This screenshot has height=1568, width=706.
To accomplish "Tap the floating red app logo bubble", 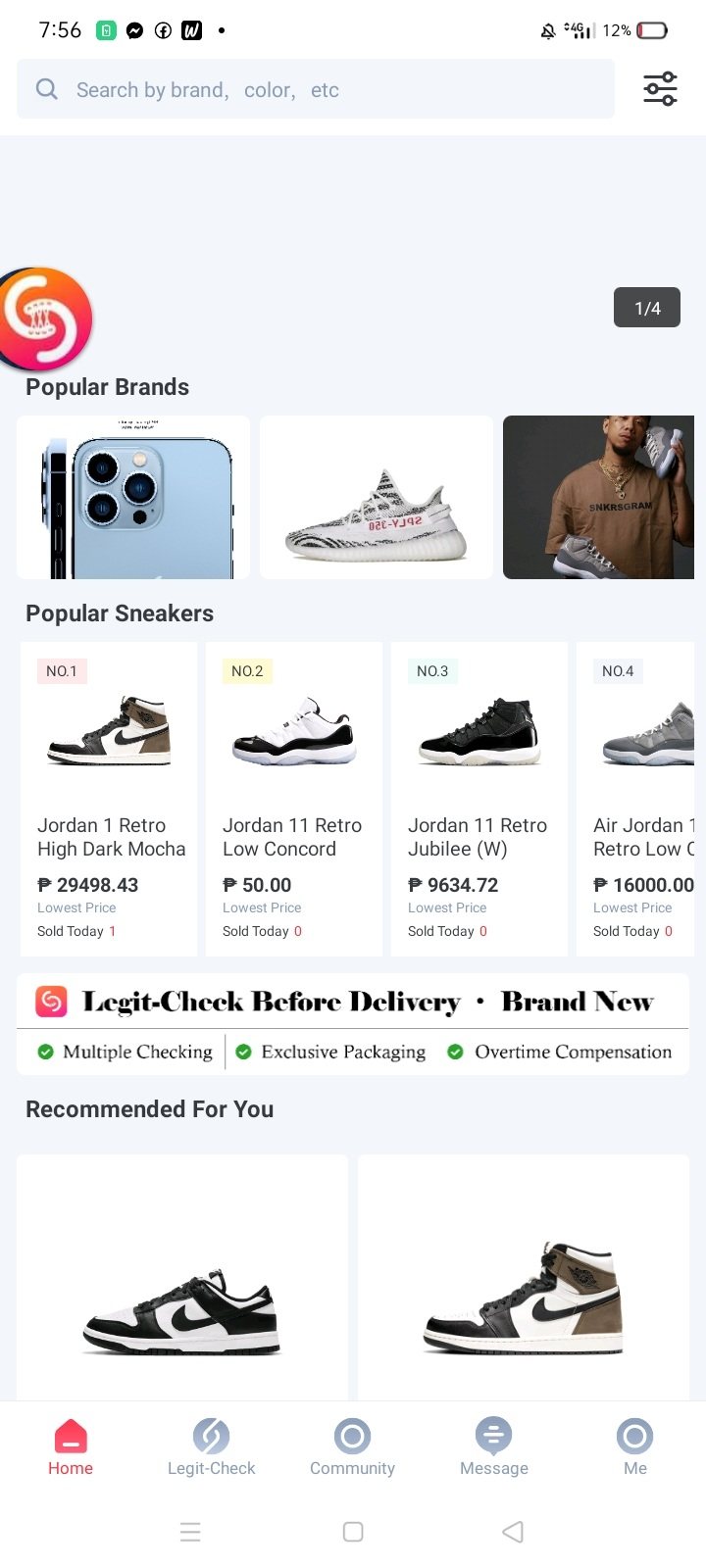I will pos(45,320).
